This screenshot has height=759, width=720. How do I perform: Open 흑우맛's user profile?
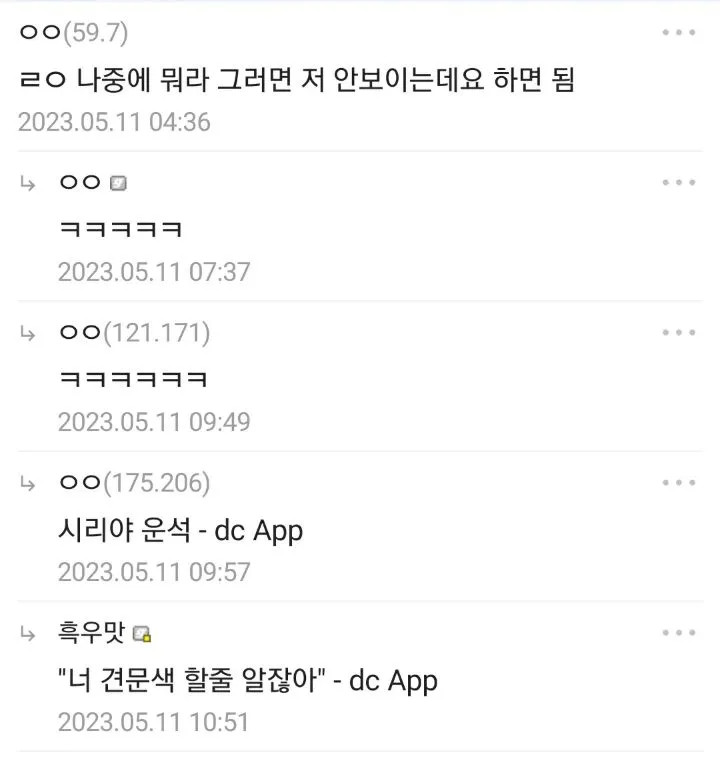click(94, 633)
